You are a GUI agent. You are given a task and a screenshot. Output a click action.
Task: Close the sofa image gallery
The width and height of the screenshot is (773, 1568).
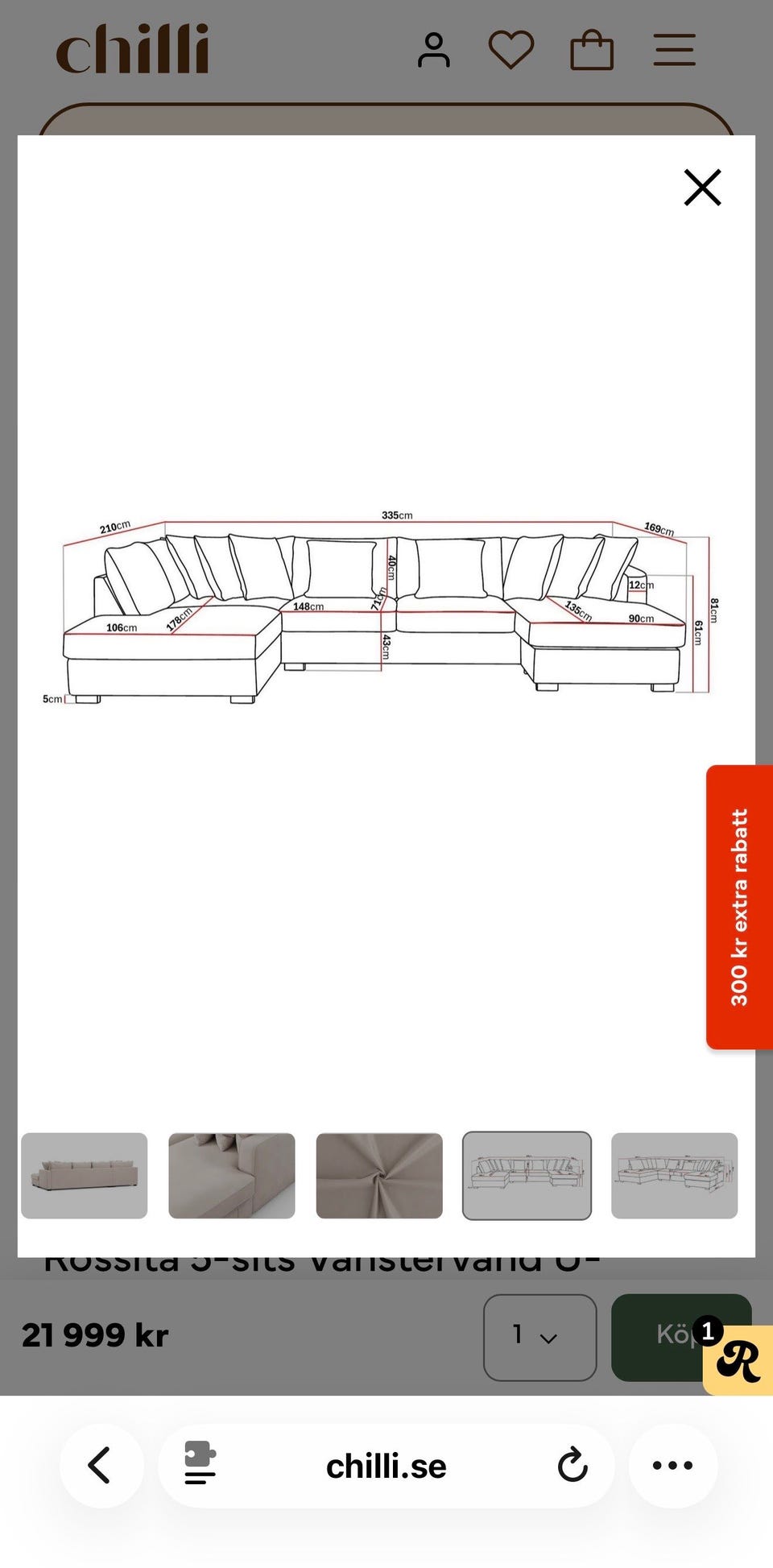coord(702,188)
